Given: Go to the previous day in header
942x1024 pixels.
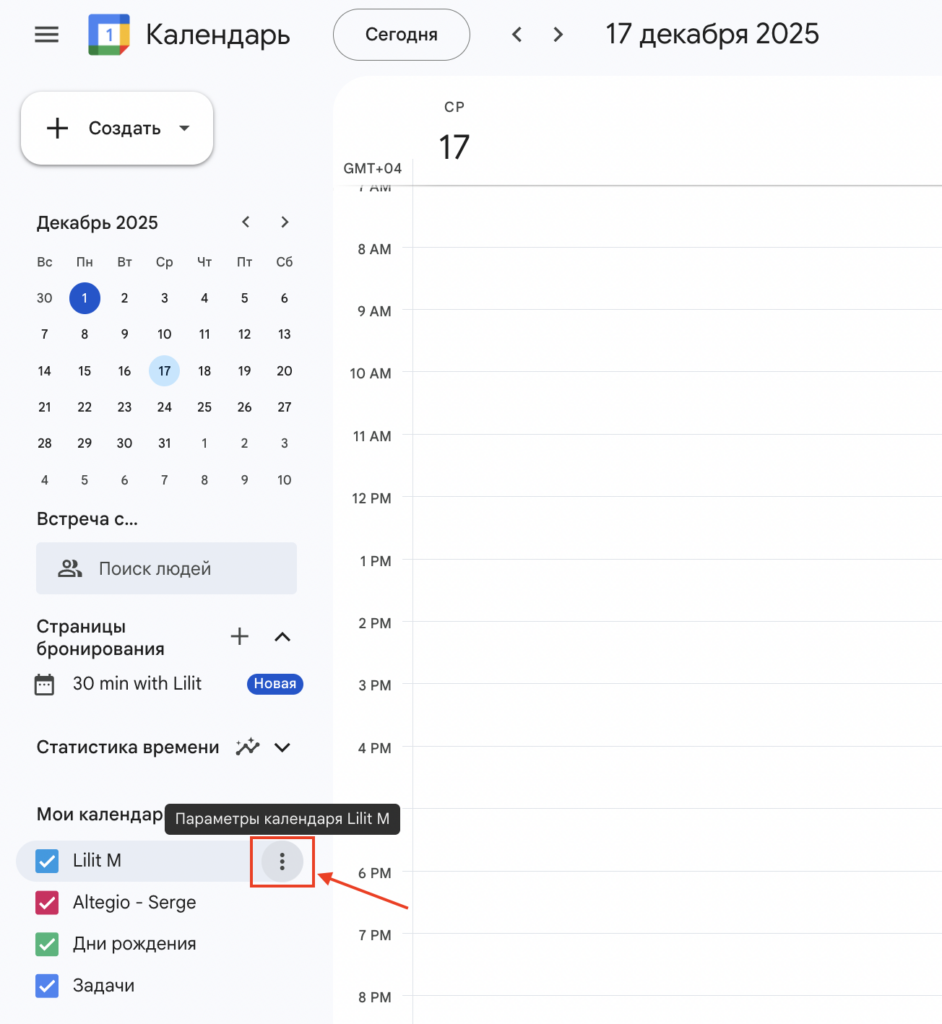Looking at the screenshot, I should pos(517,35).
